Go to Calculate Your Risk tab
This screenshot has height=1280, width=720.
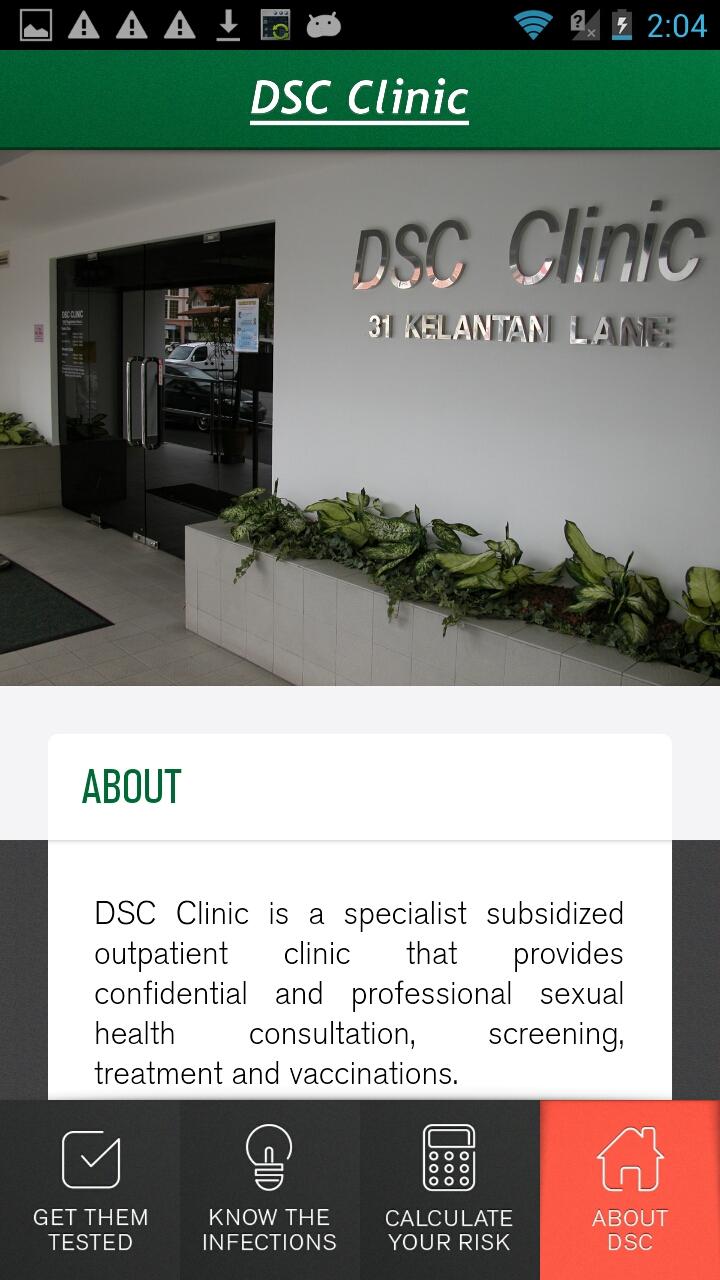pyautogui.click(x=450, y=1190)
